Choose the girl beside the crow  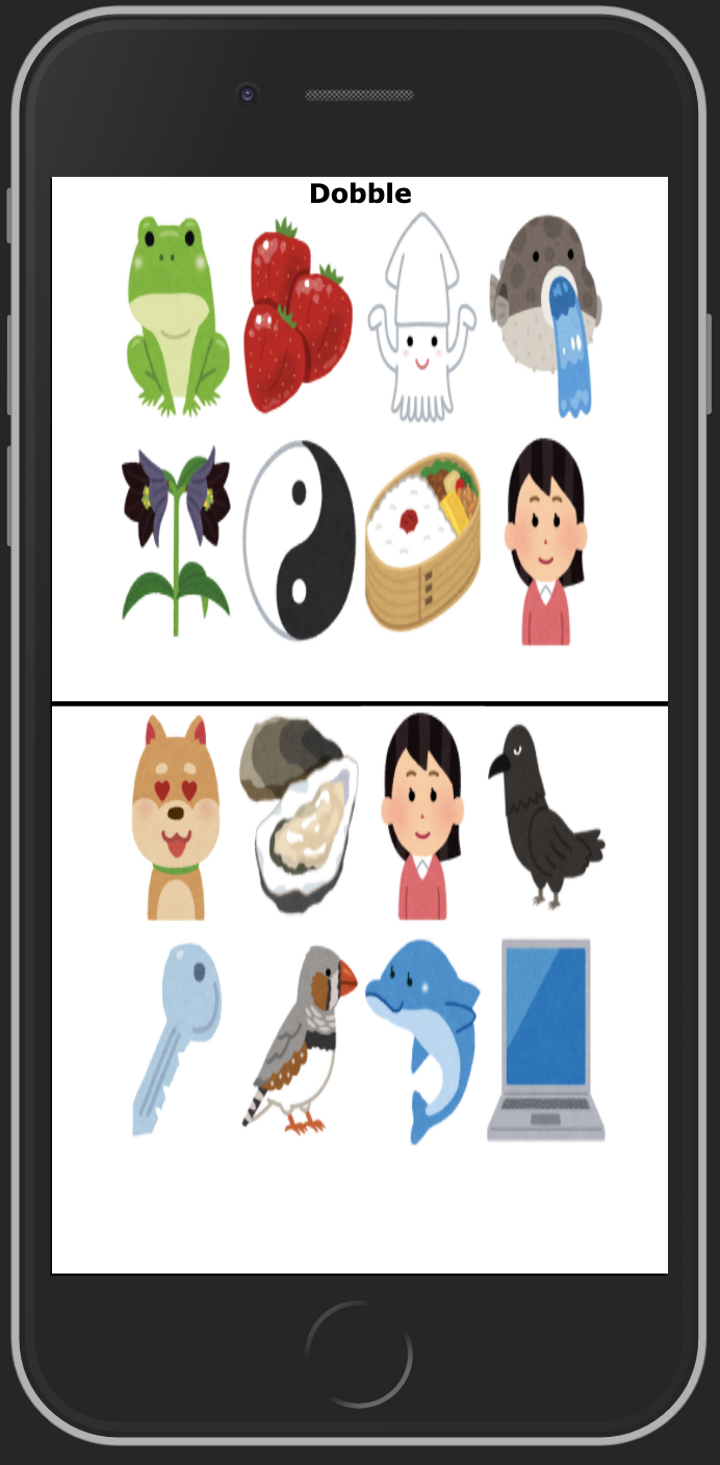(x=422, y=816)
